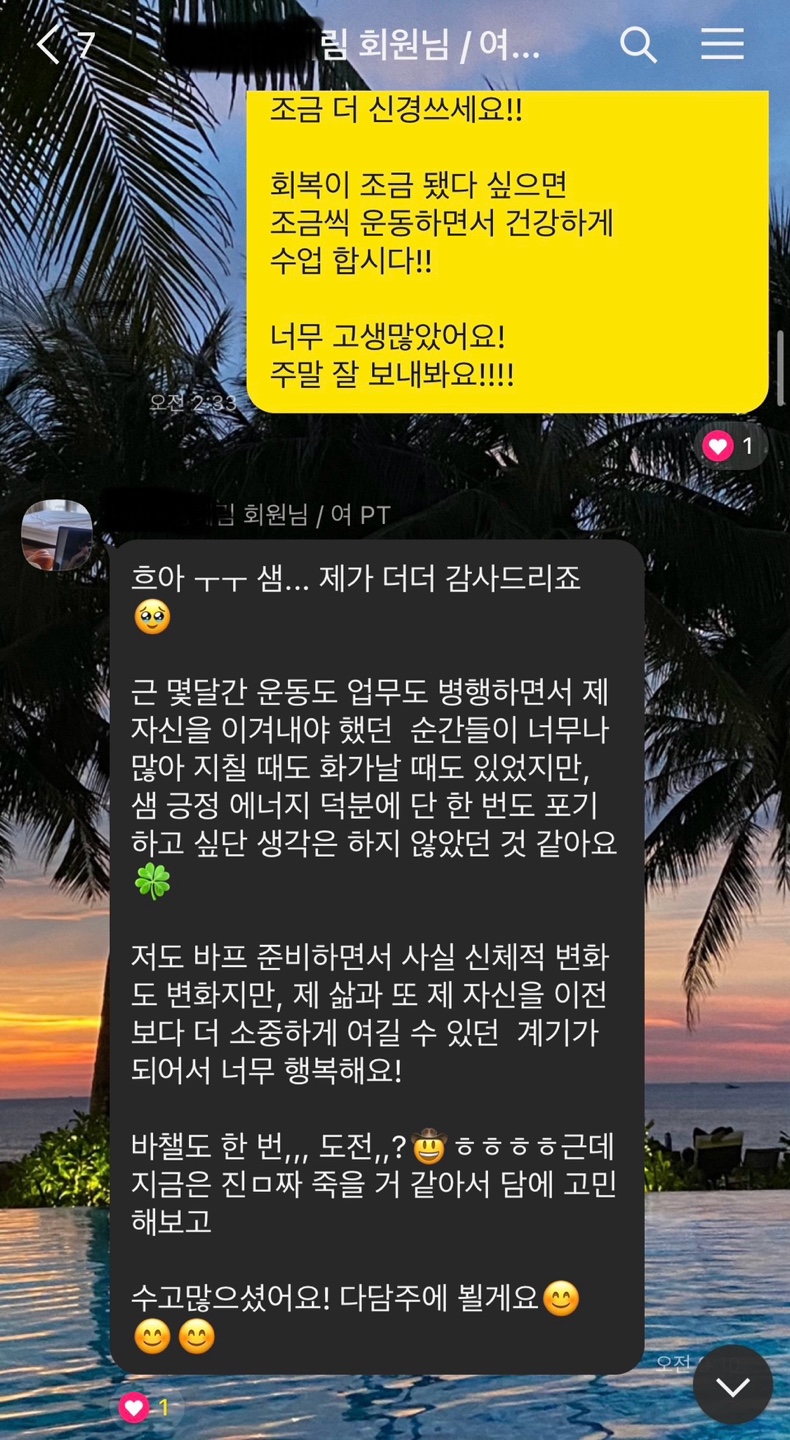
Task: Open the chat room hamburger menu
Action: [722, 44]
